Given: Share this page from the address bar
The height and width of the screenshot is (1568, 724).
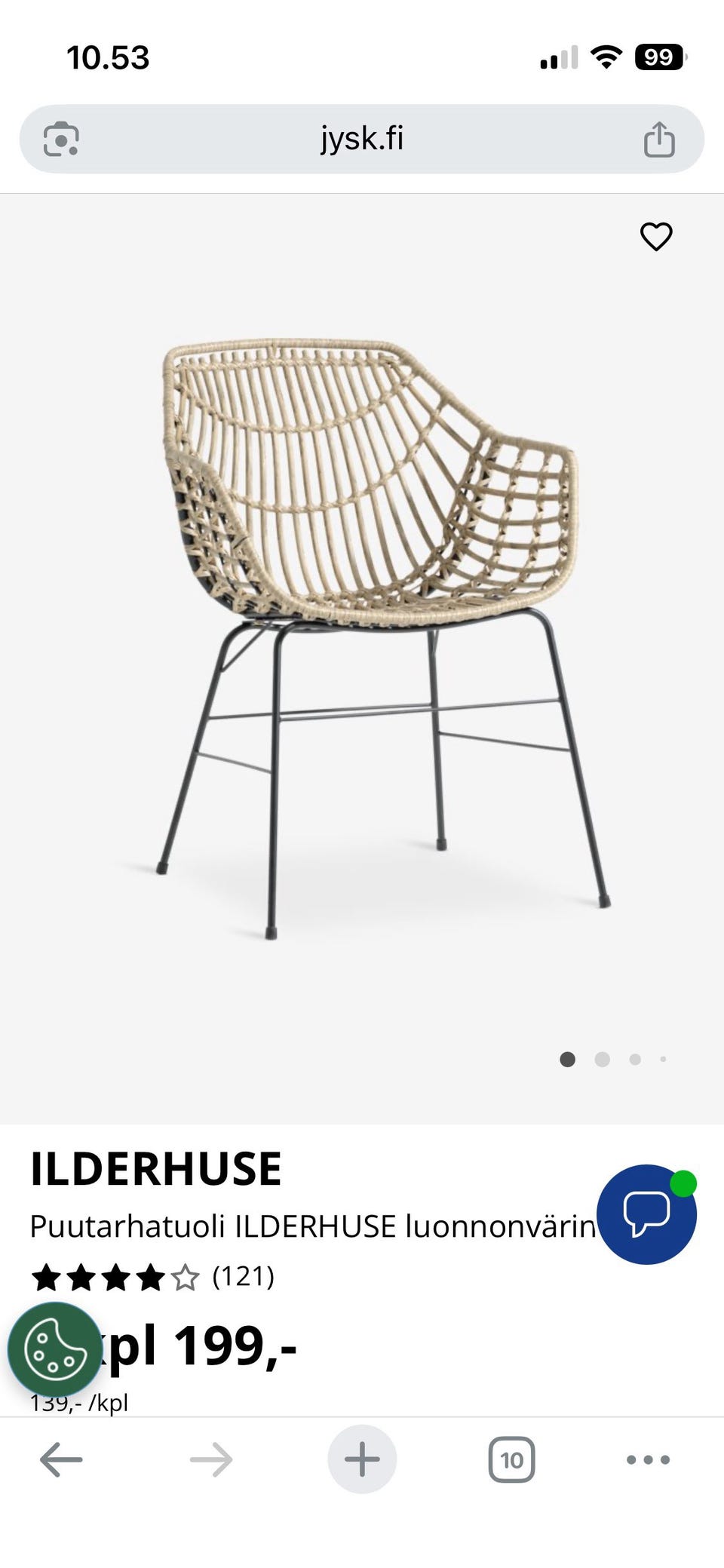Looking at the screenshot, I should point(658,140).
